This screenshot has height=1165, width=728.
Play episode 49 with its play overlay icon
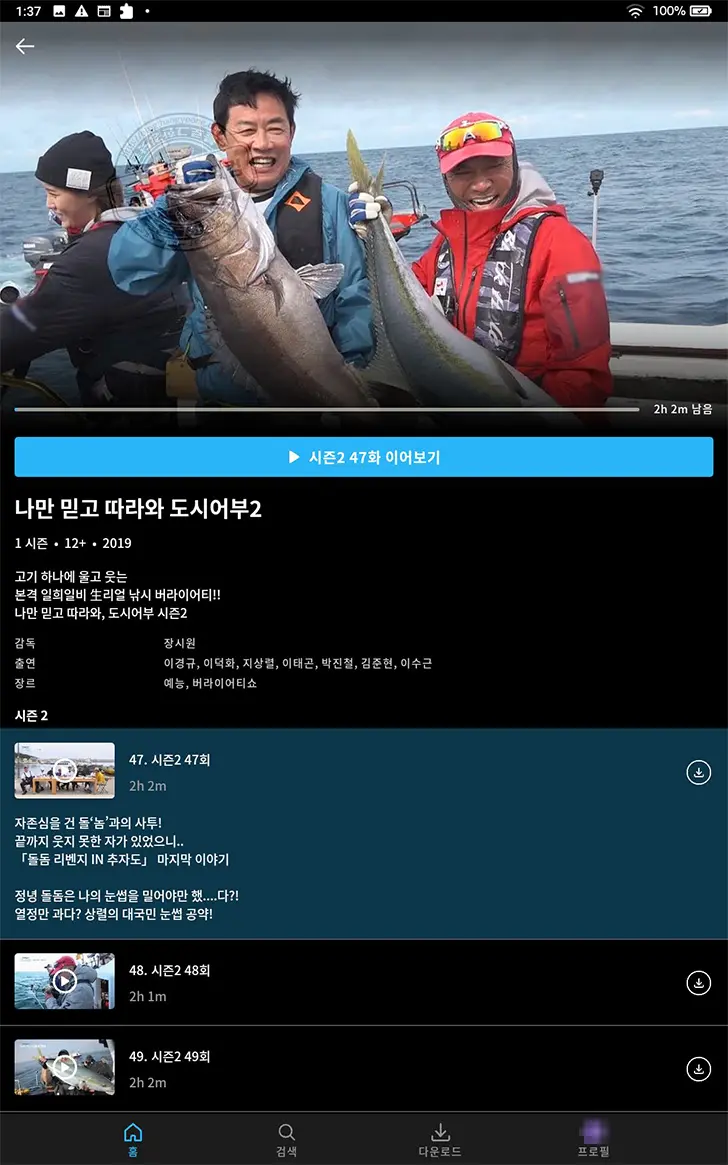64,1068
